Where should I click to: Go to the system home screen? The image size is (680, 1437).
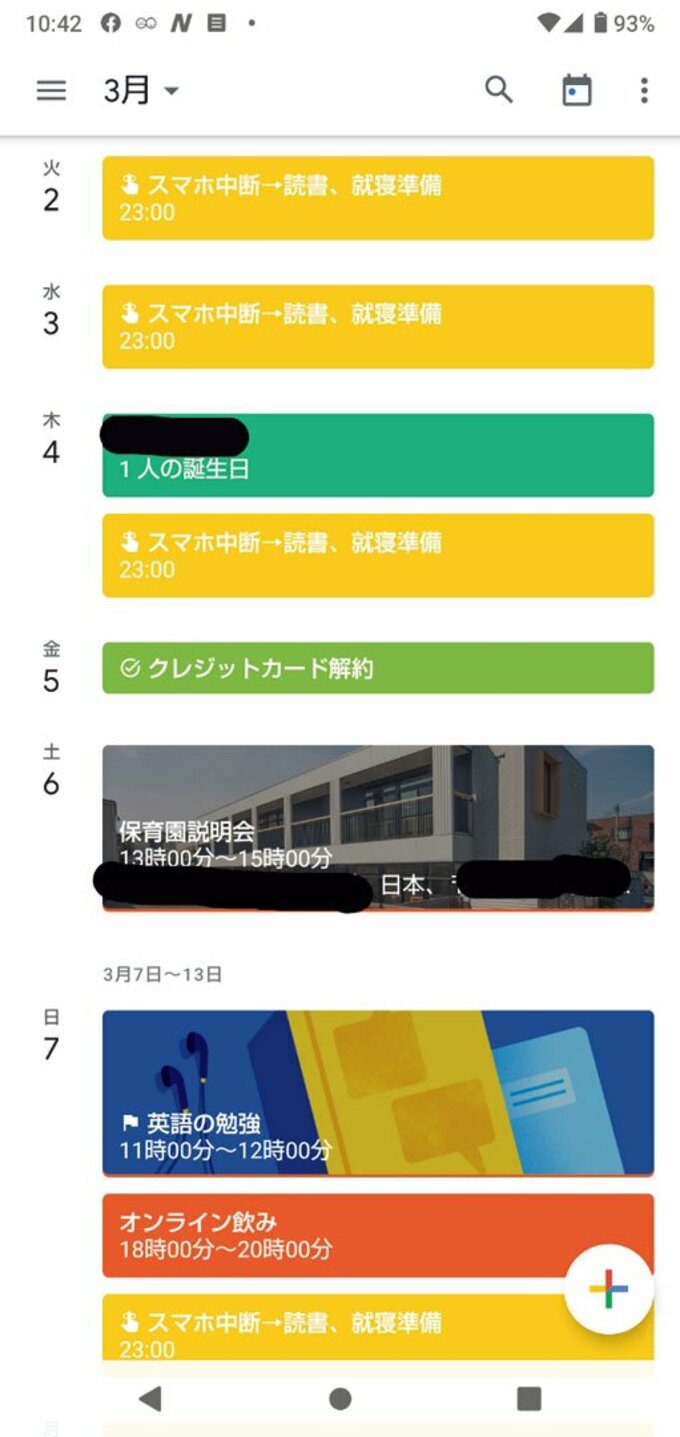[340, 1398]
